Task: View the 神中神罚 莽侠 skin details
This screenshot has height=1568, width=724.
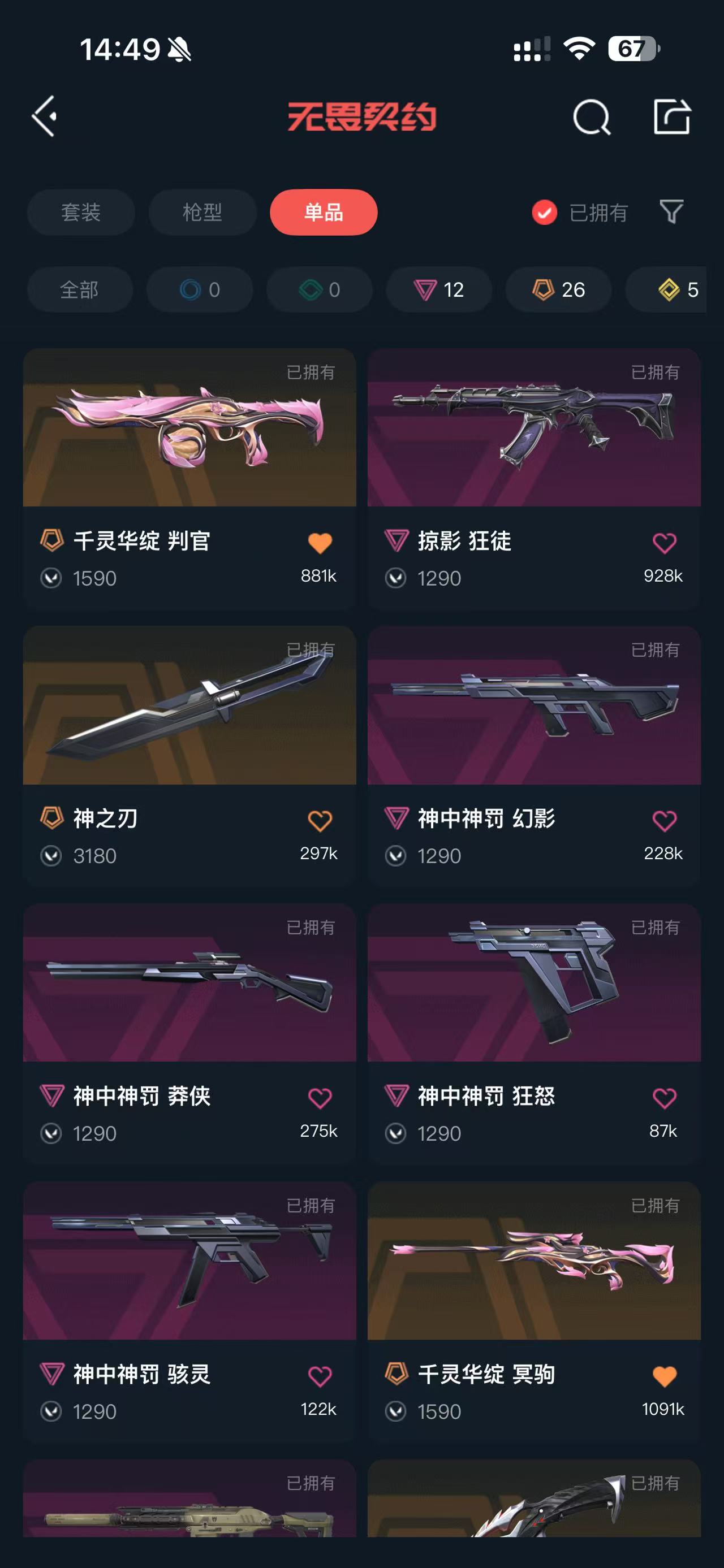Action: coord(189,984)
